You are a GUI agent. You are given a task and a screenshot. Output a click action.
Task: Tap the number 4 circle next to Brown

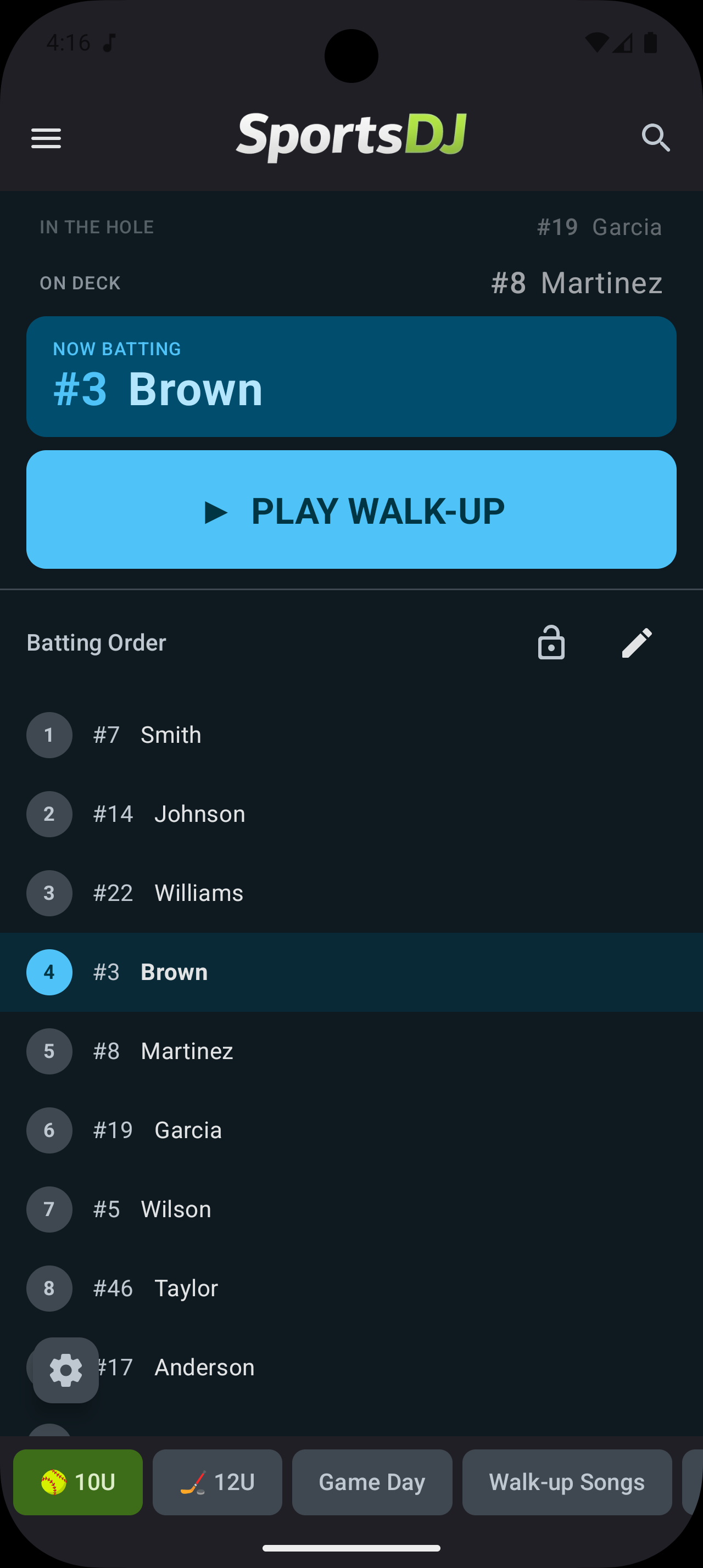[x=49, y=972]
